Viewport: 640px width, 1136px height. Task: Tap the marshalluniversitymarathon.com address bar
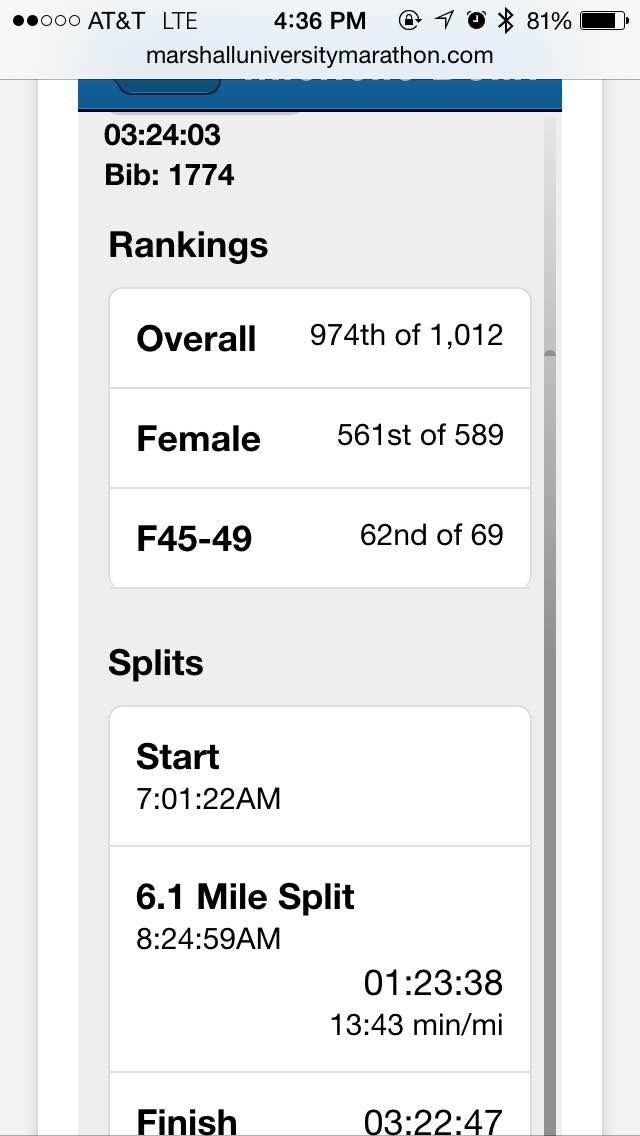320,56
